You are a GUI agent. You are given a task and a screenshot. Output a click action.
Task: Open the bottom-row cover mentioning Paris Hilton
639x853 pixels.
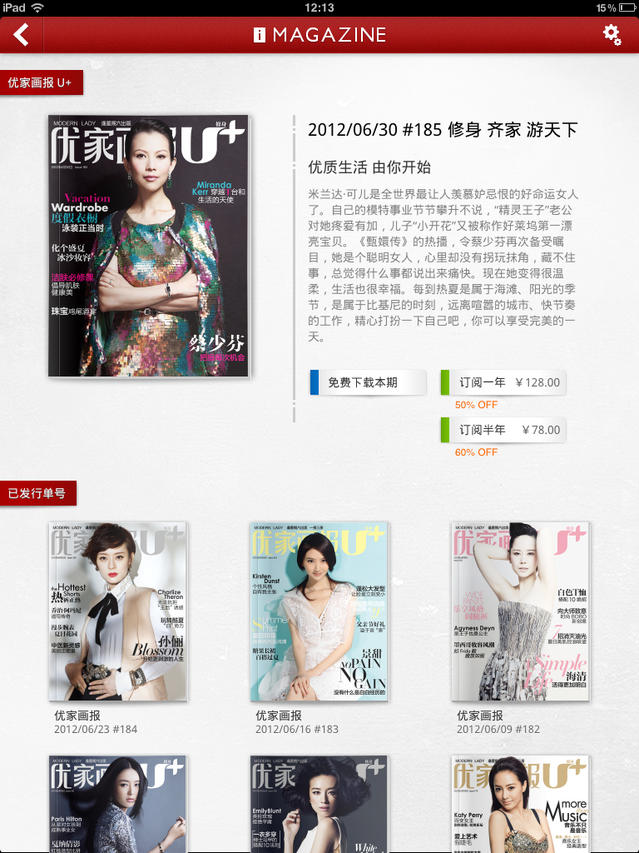pos(118,805)
